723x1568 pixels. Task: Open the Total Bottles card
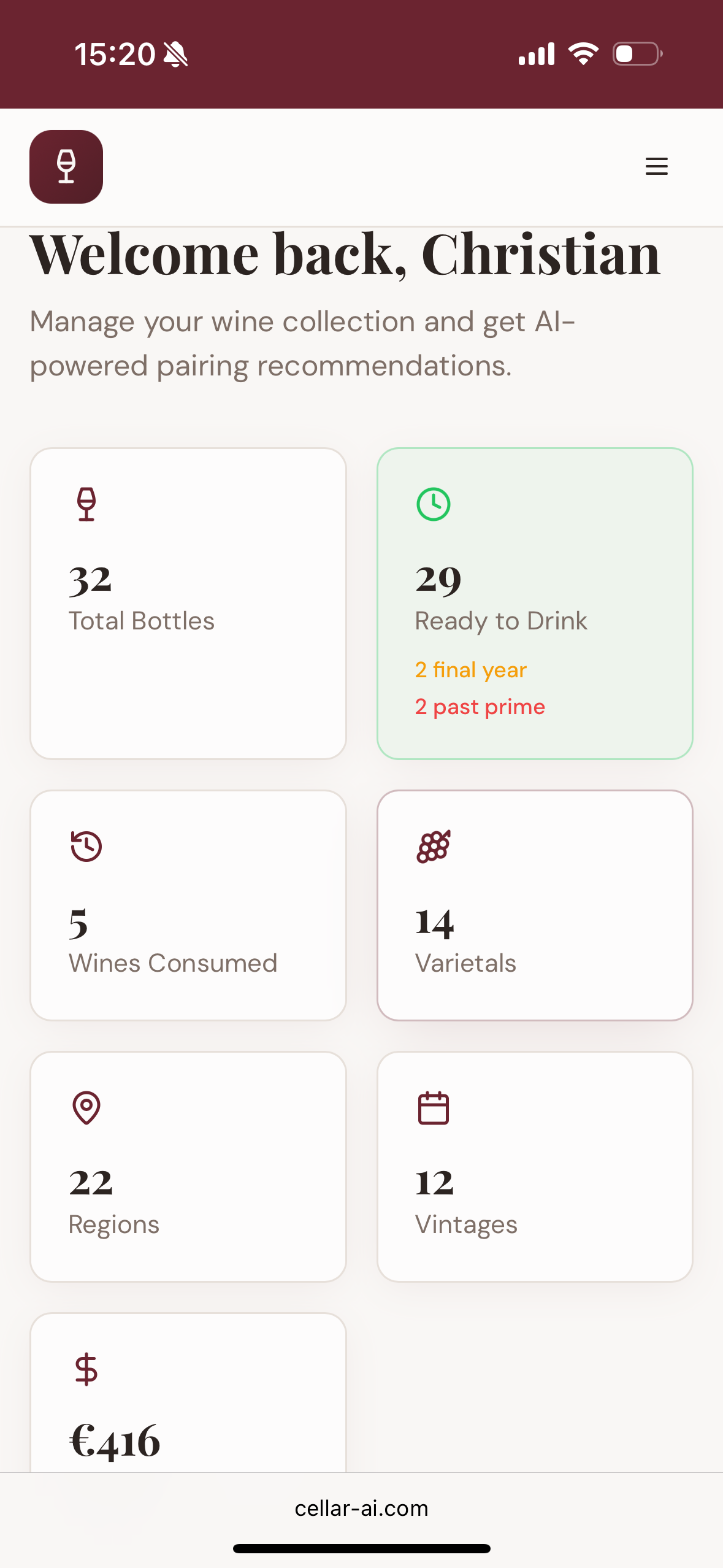188,604
